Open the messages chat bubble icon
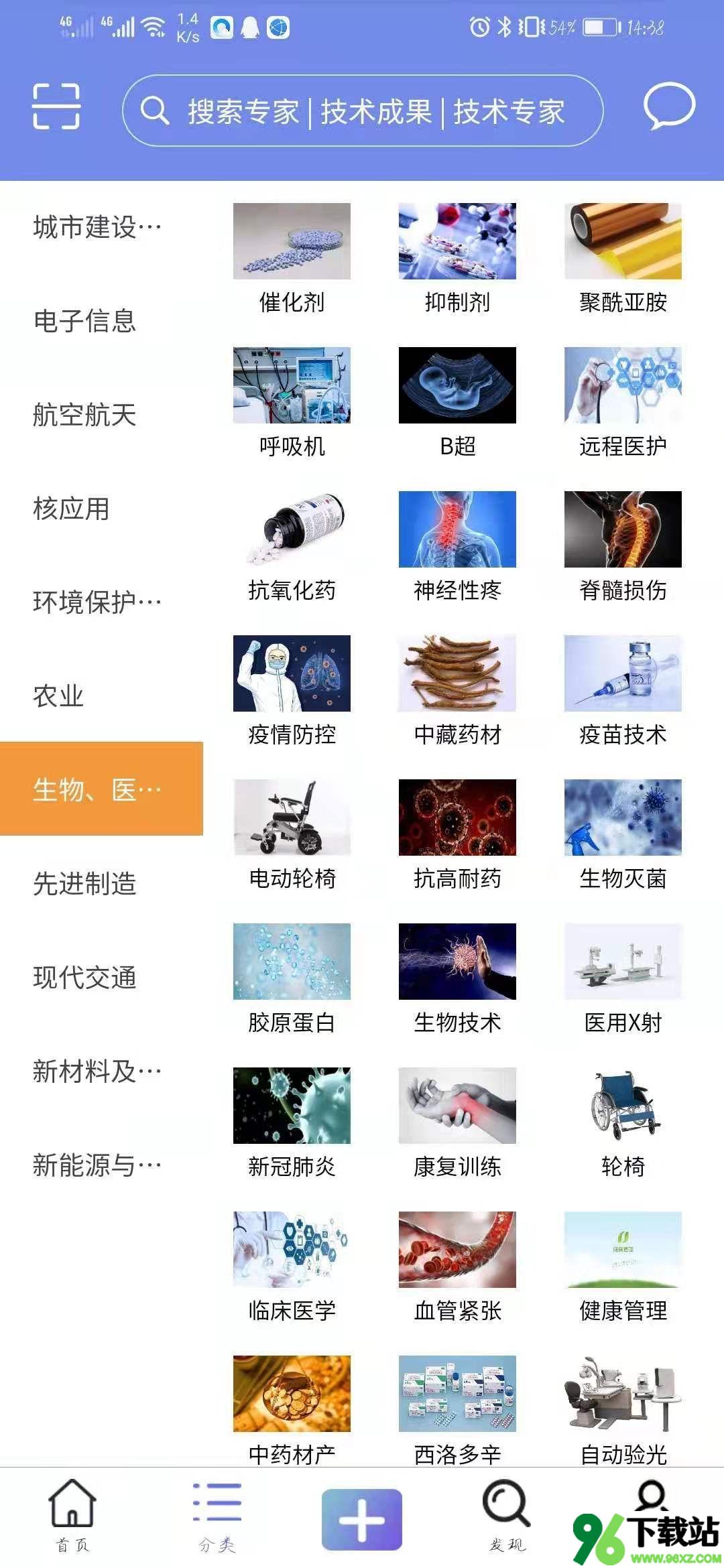This screenshot has width=724, height=1568. pos(669,107)
